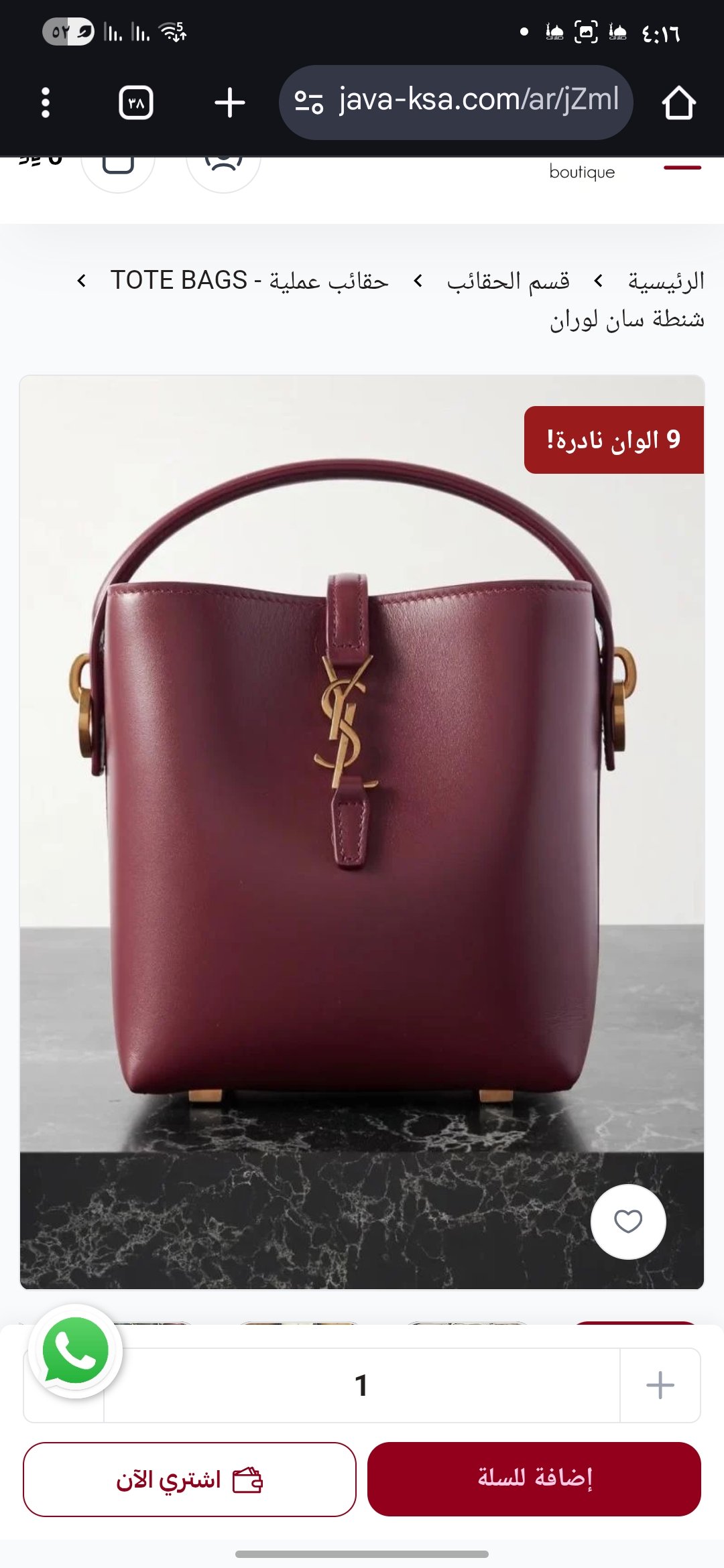This screenshot has width=724, height=1568.
Task: Increase quantity with the plus button
Action: tap(660, 1385)
